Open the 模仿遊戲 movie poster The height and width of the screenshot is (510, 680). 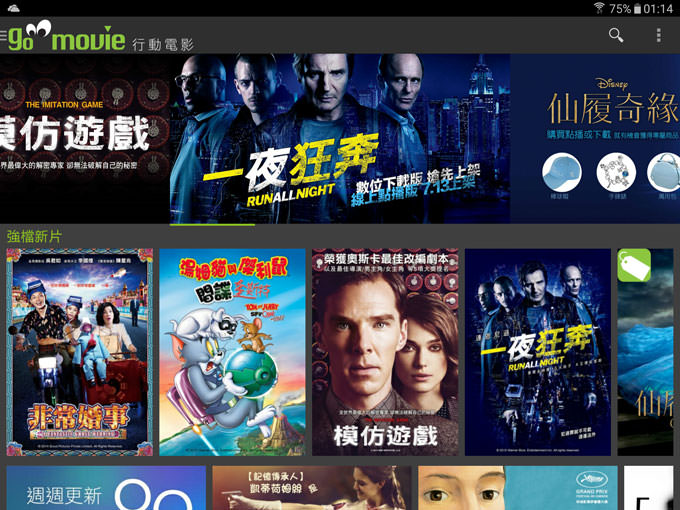[x=384, y=352]
